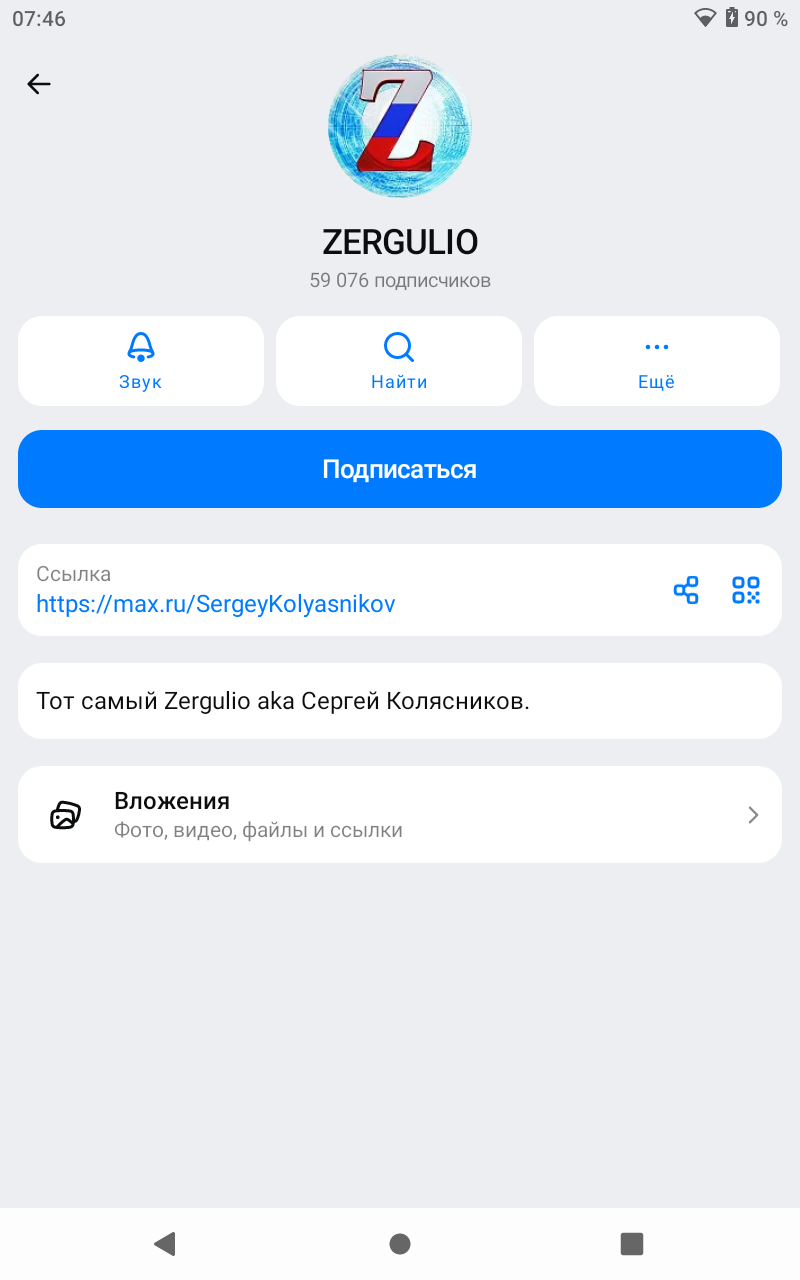Share the channel link
The image size is (800, 1280).
pyautogui.click(x=686, y=590)
